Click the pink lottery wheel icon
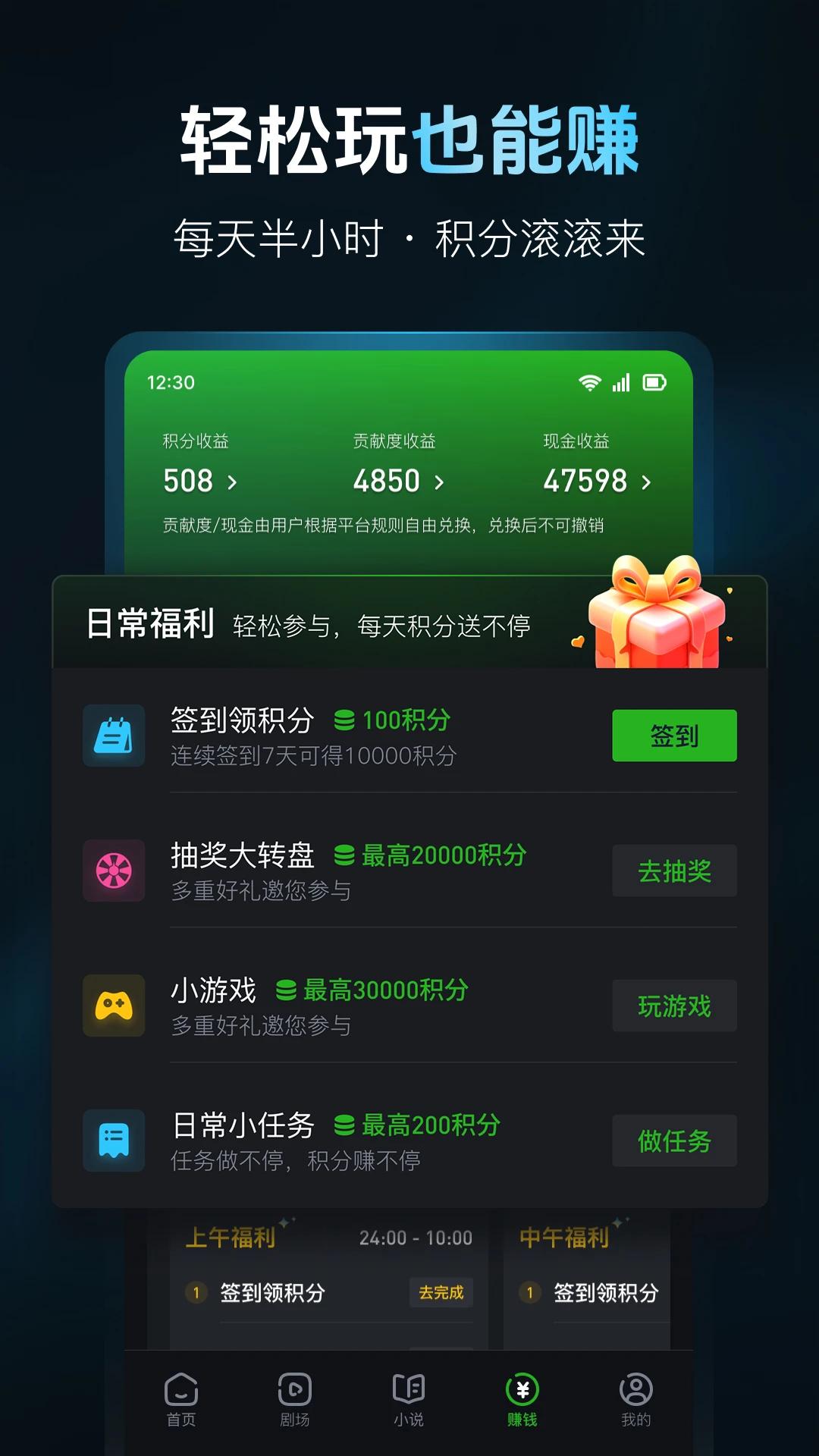 115,871
